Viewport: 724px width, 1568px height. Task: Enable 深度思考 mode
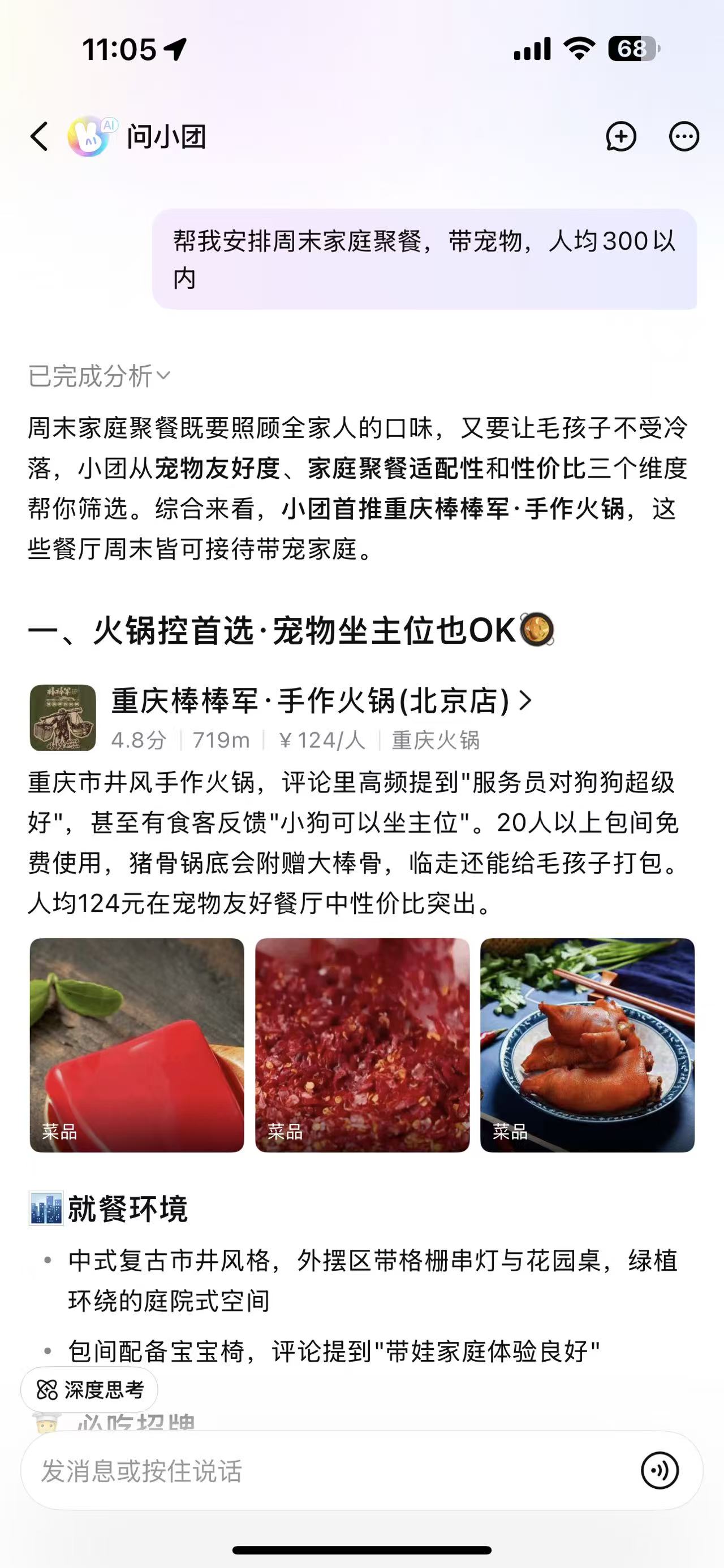pyautogui.click(x=90, y=1389)
